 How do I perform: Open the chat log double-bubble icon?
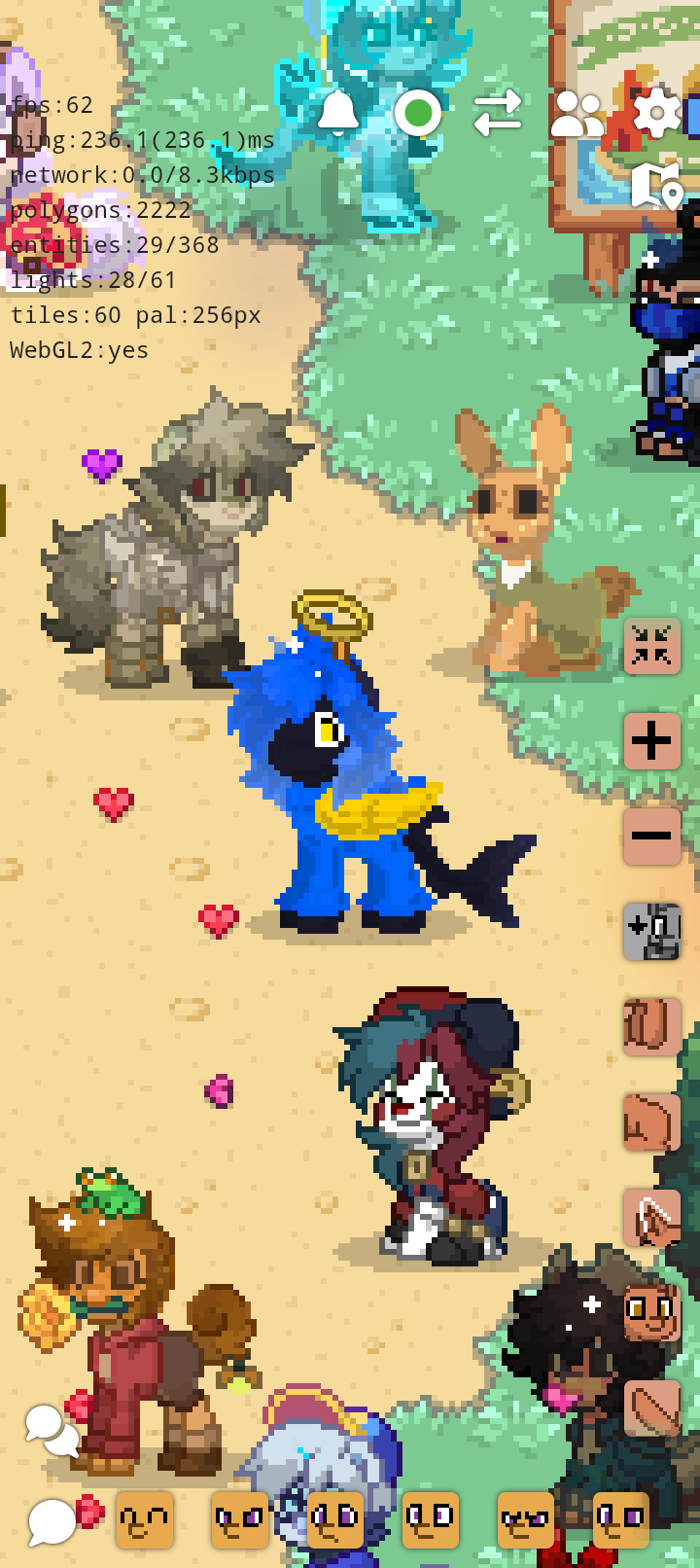52,1430
